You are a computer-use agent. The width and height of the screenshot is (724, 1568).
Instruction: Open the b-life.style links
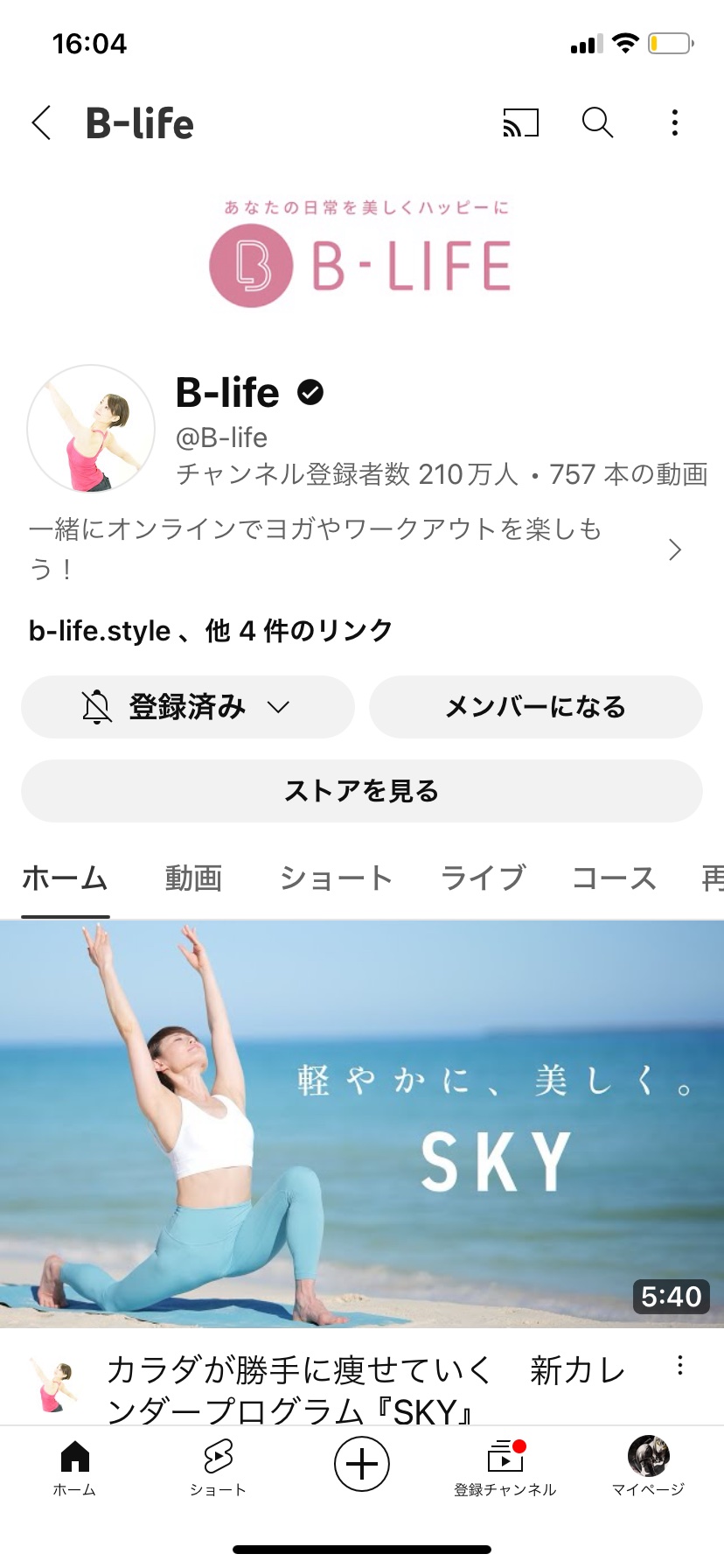tap(210, 630)
